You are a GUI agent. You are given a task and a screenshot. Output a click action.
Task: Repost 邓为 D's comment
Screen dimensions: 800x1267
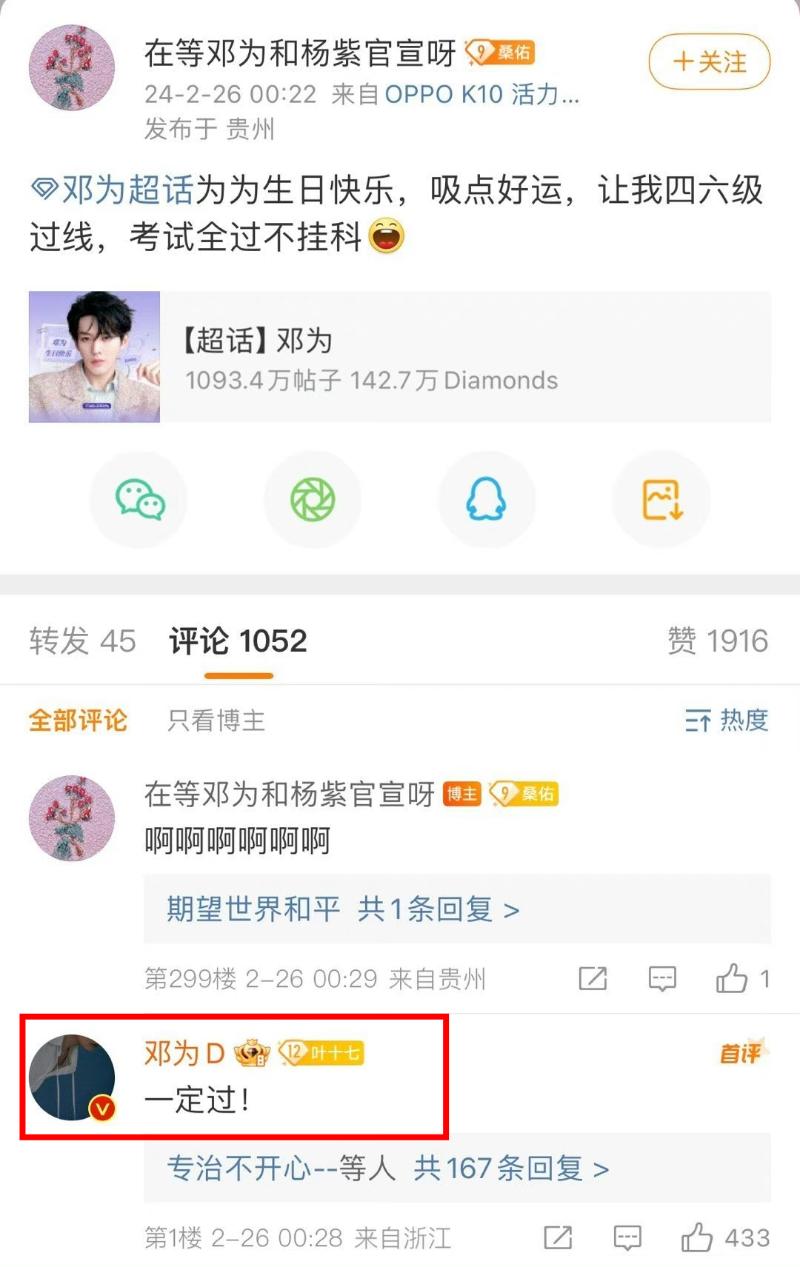coord(558,1238)
